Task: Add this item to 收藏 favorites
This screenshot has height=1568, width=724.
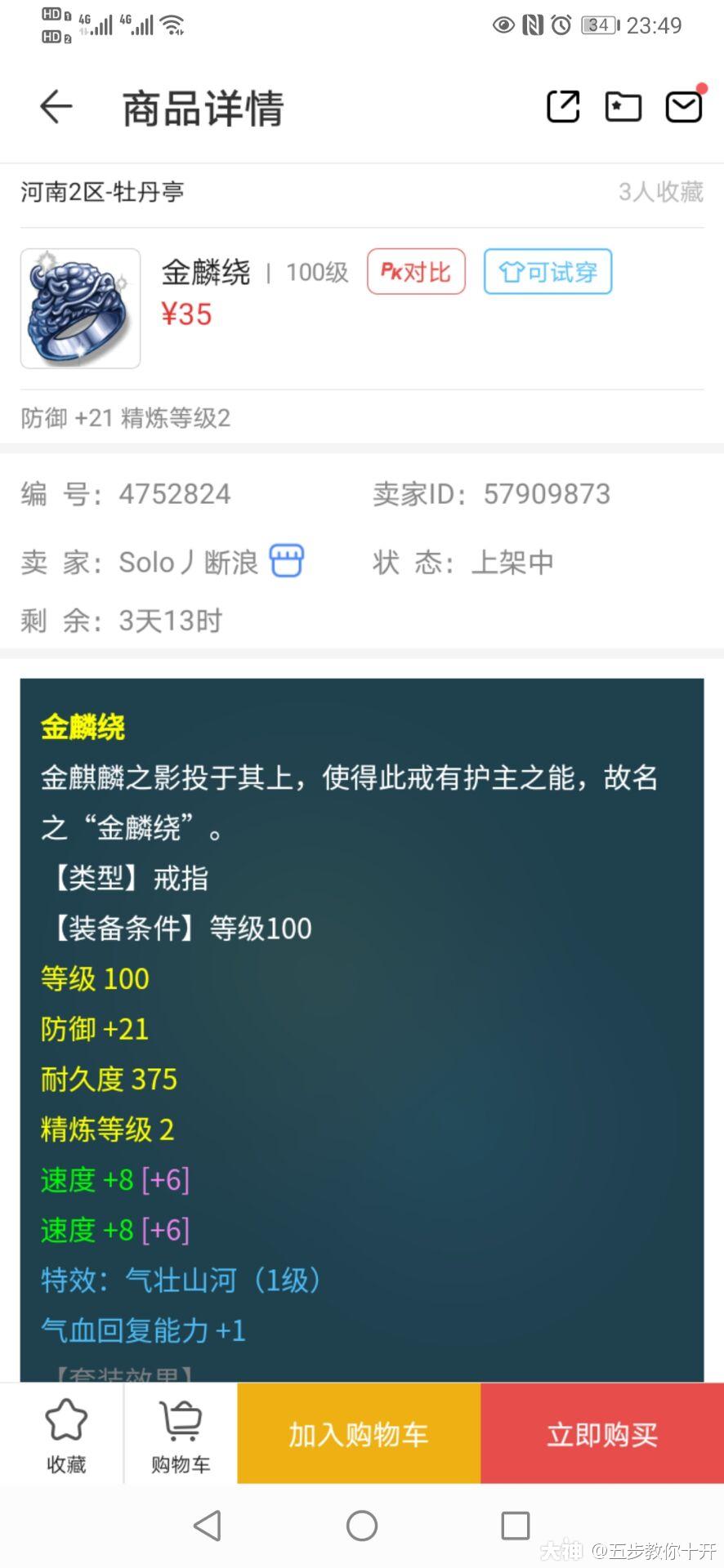Action: 65,1435
